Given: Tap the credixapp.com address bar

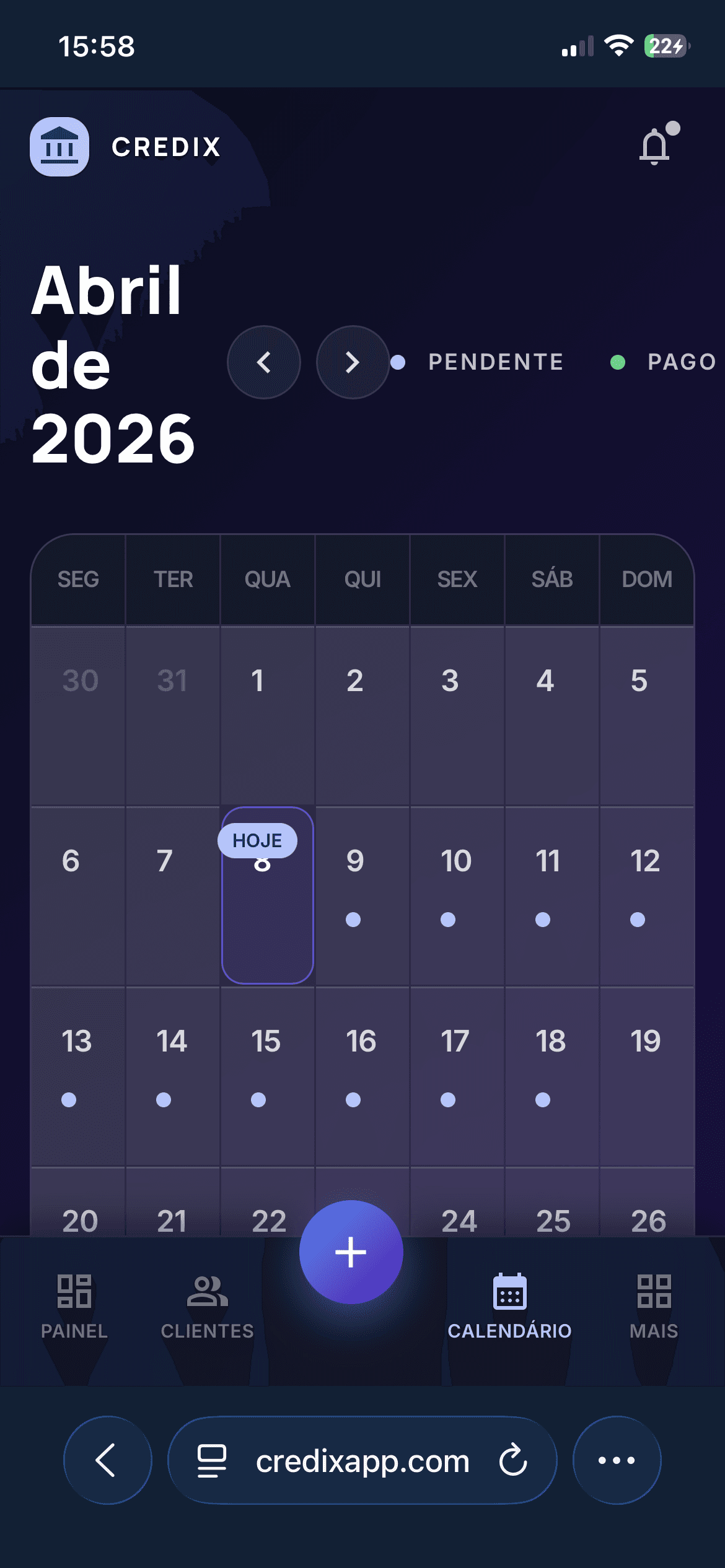Looking at the screenshot, I should point(362,1460).
